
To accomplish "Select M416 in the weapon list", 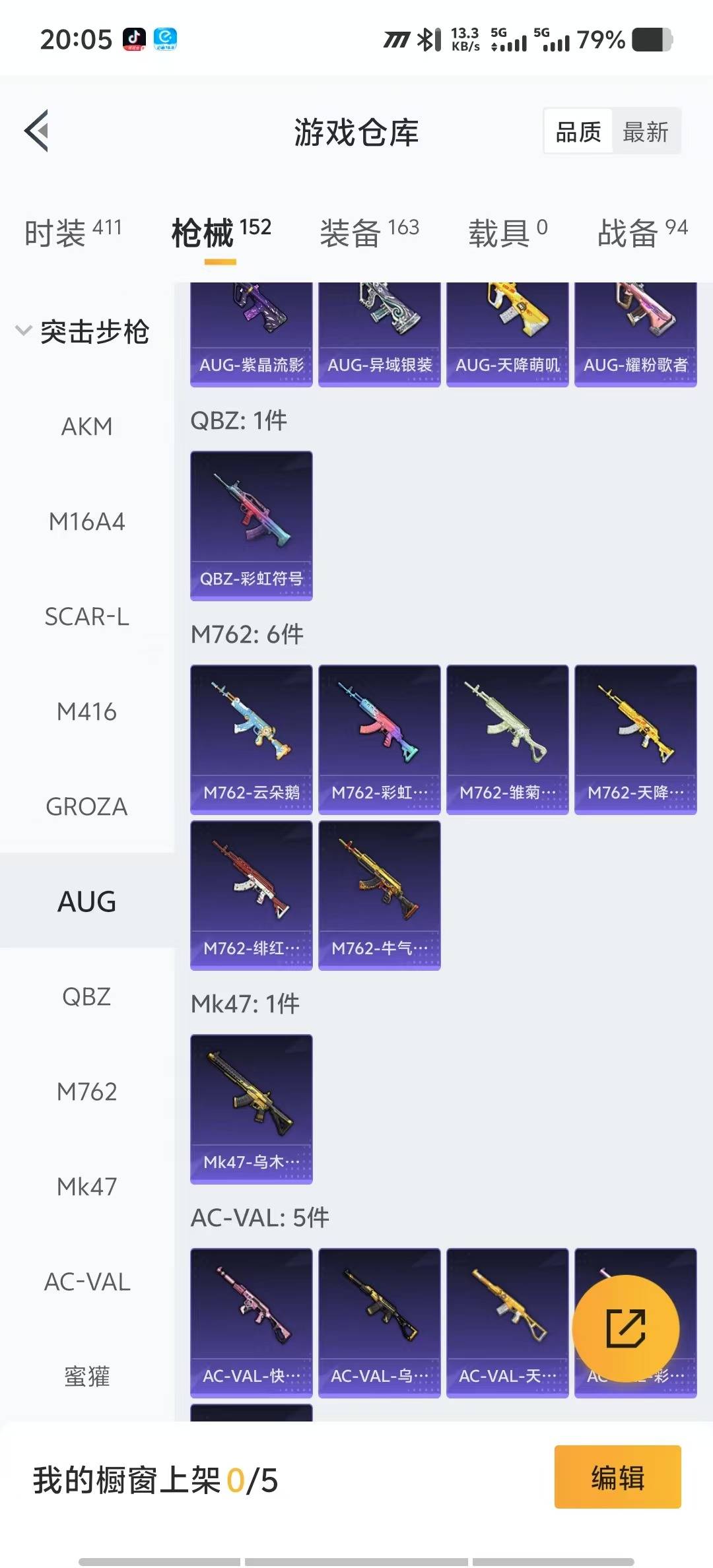I will point(86,712).
